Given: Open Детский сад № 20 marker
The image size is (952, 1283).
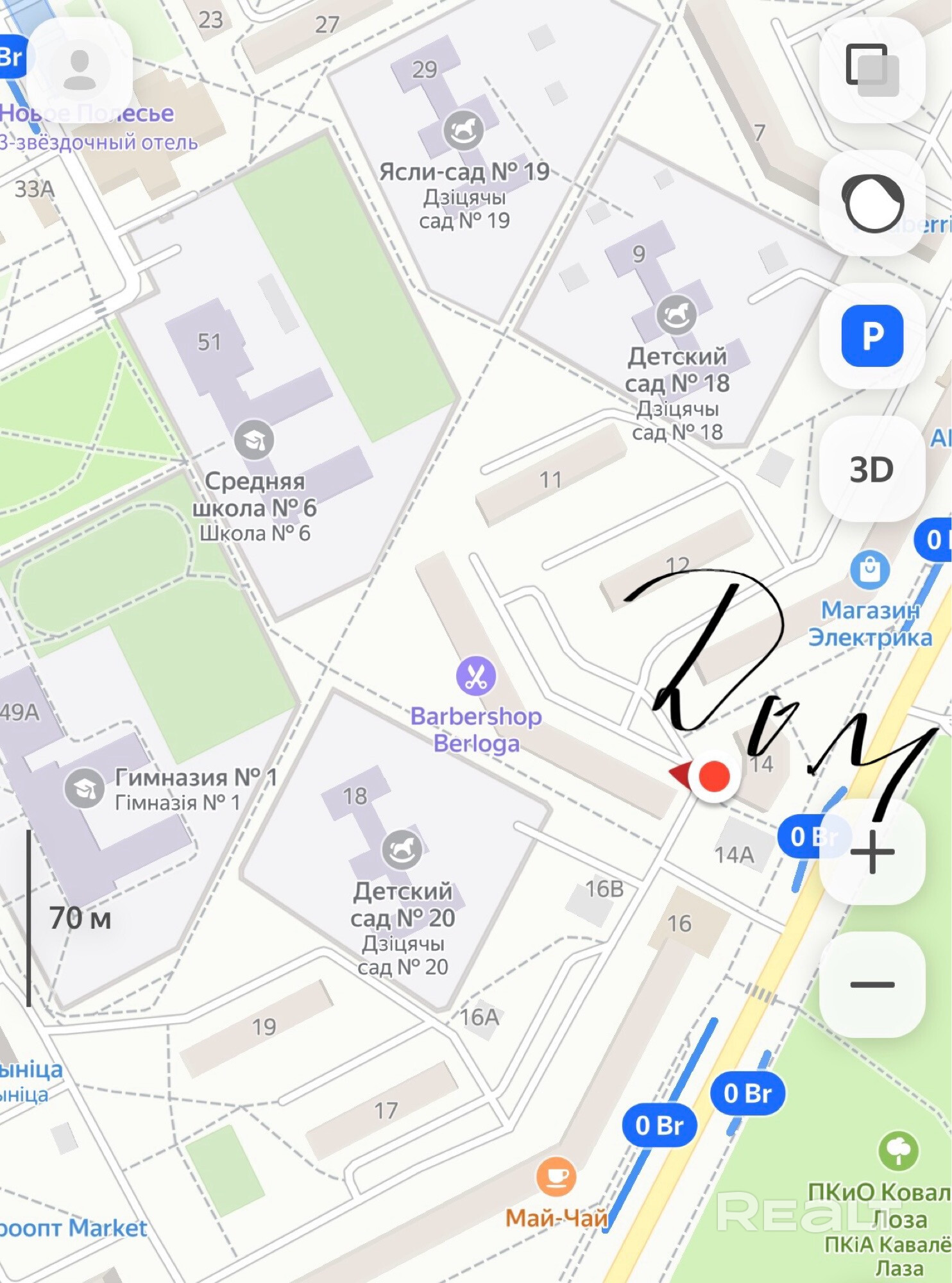Looking at the screenshot, I should pyautogui.click(x=402, y=850).
